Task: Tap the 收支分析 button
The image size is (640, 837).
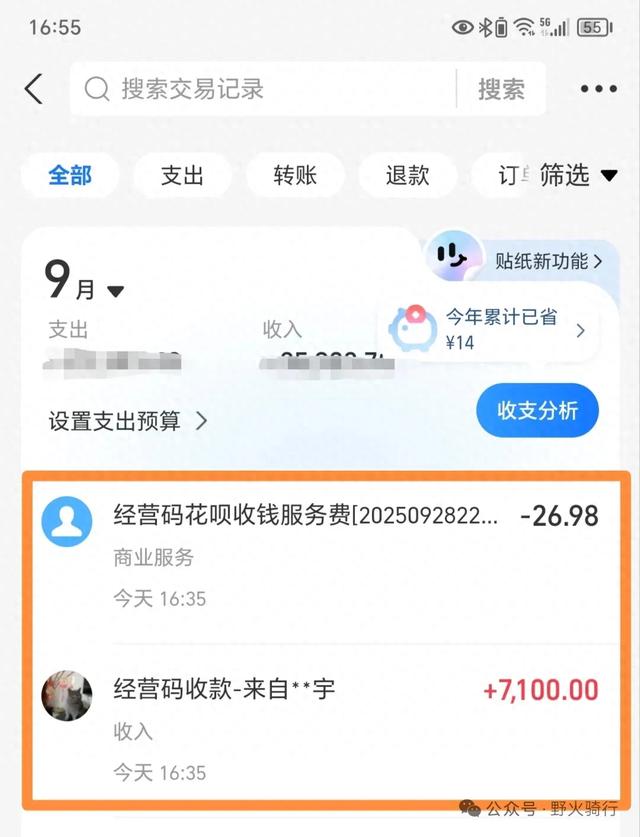Action: click(537, 410)
